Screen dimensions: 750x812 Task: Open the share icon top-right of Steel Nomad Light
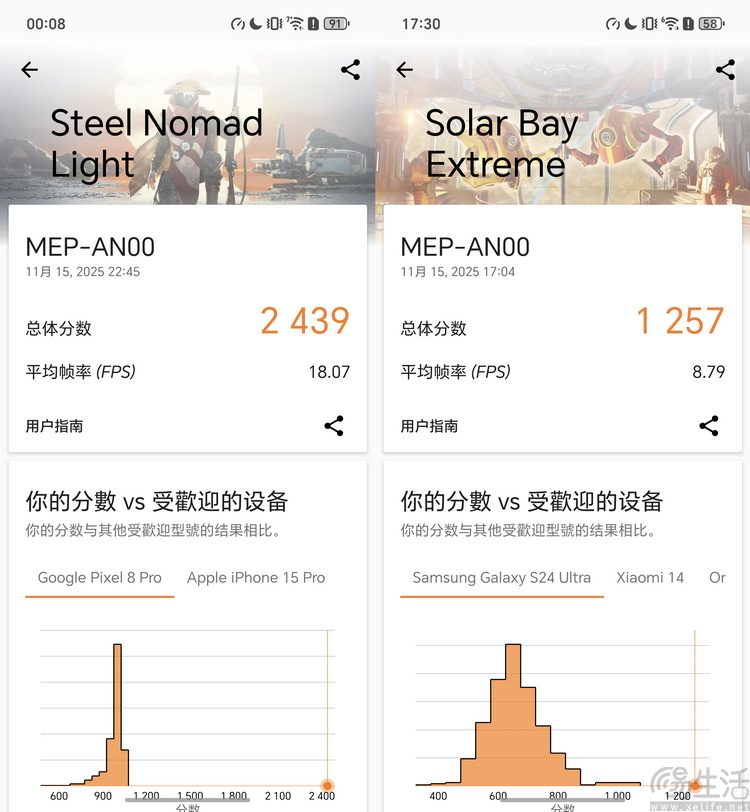pos(349,70)
